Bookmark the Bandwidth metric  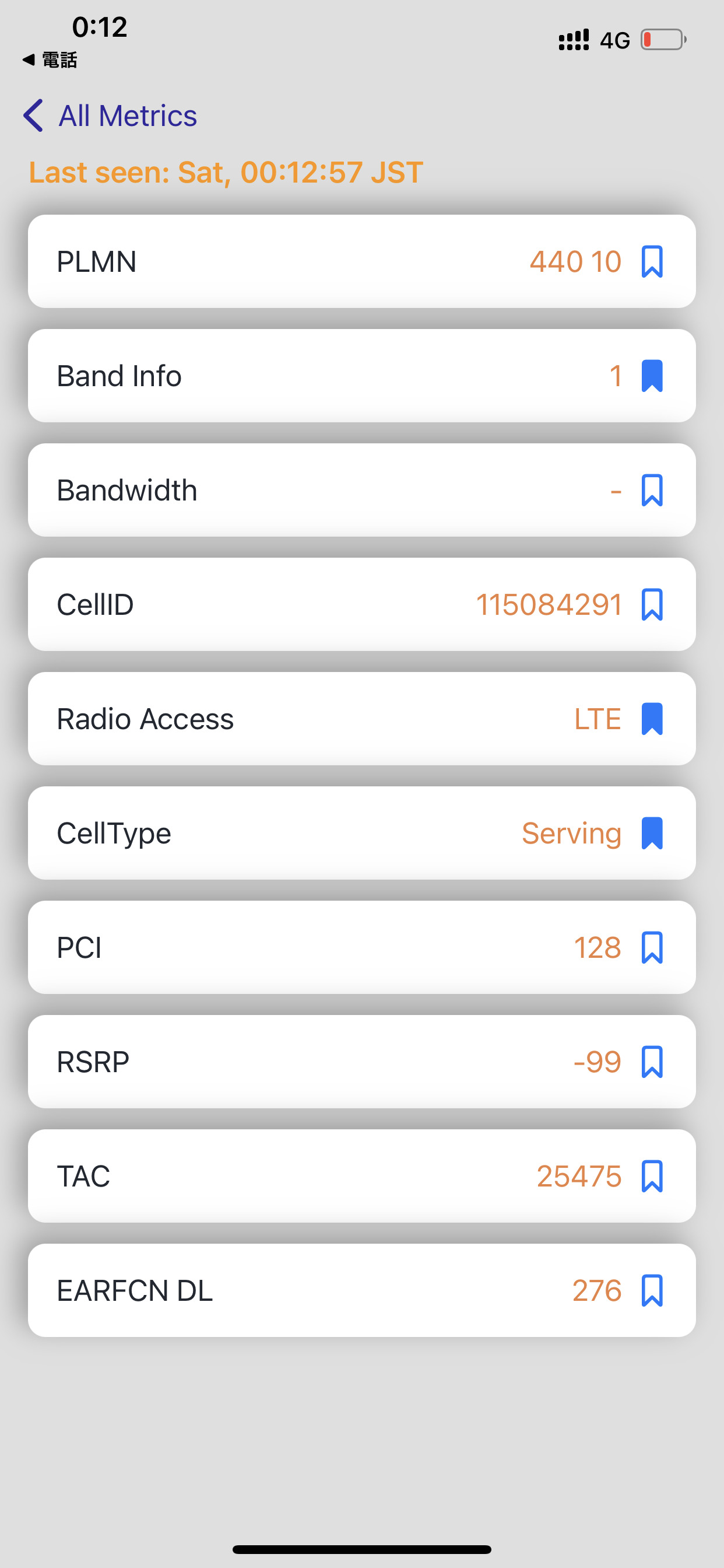coord(652,491)
